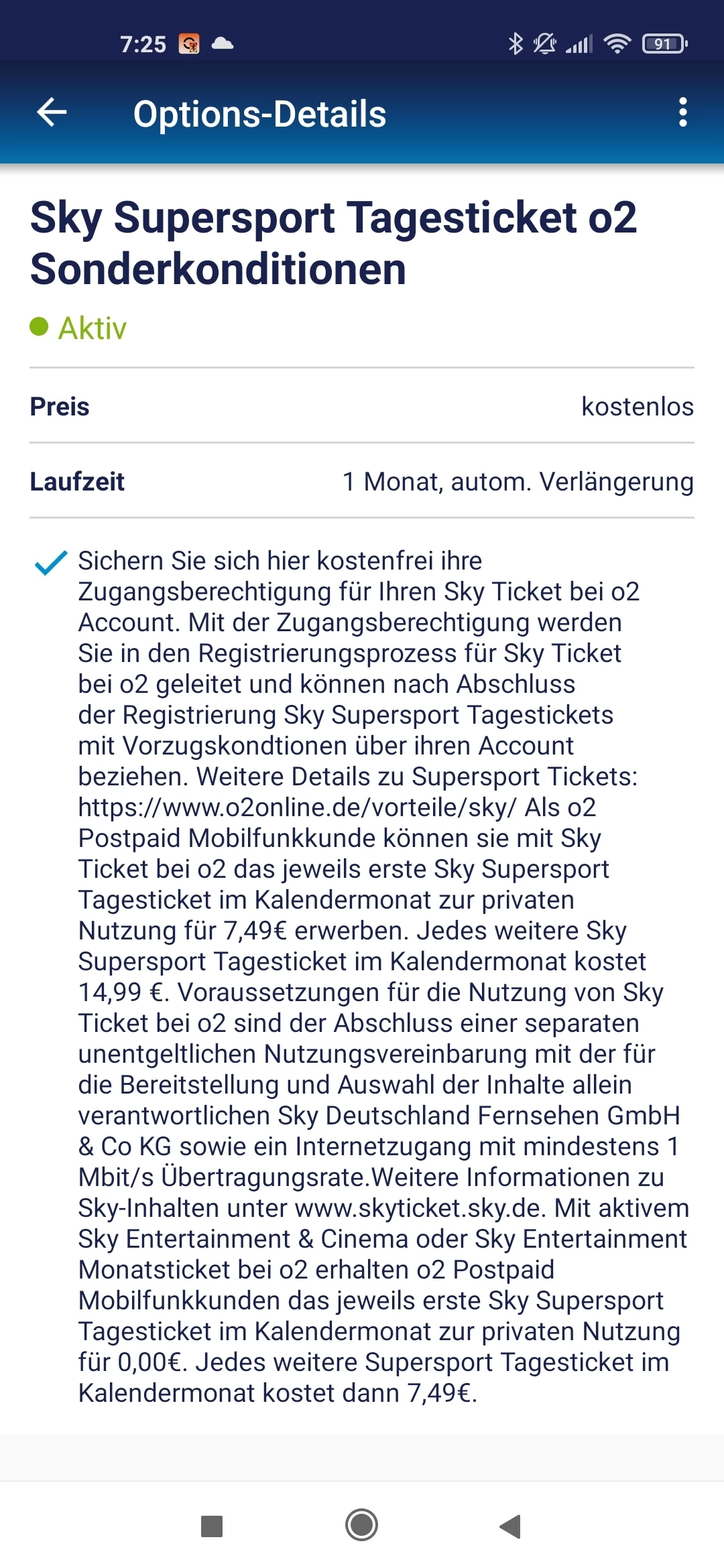Image resolution: width=724 pixels, height=1568 pixels.
Task: Open recent apps from navigation bar
Action: pos(212,1526)
